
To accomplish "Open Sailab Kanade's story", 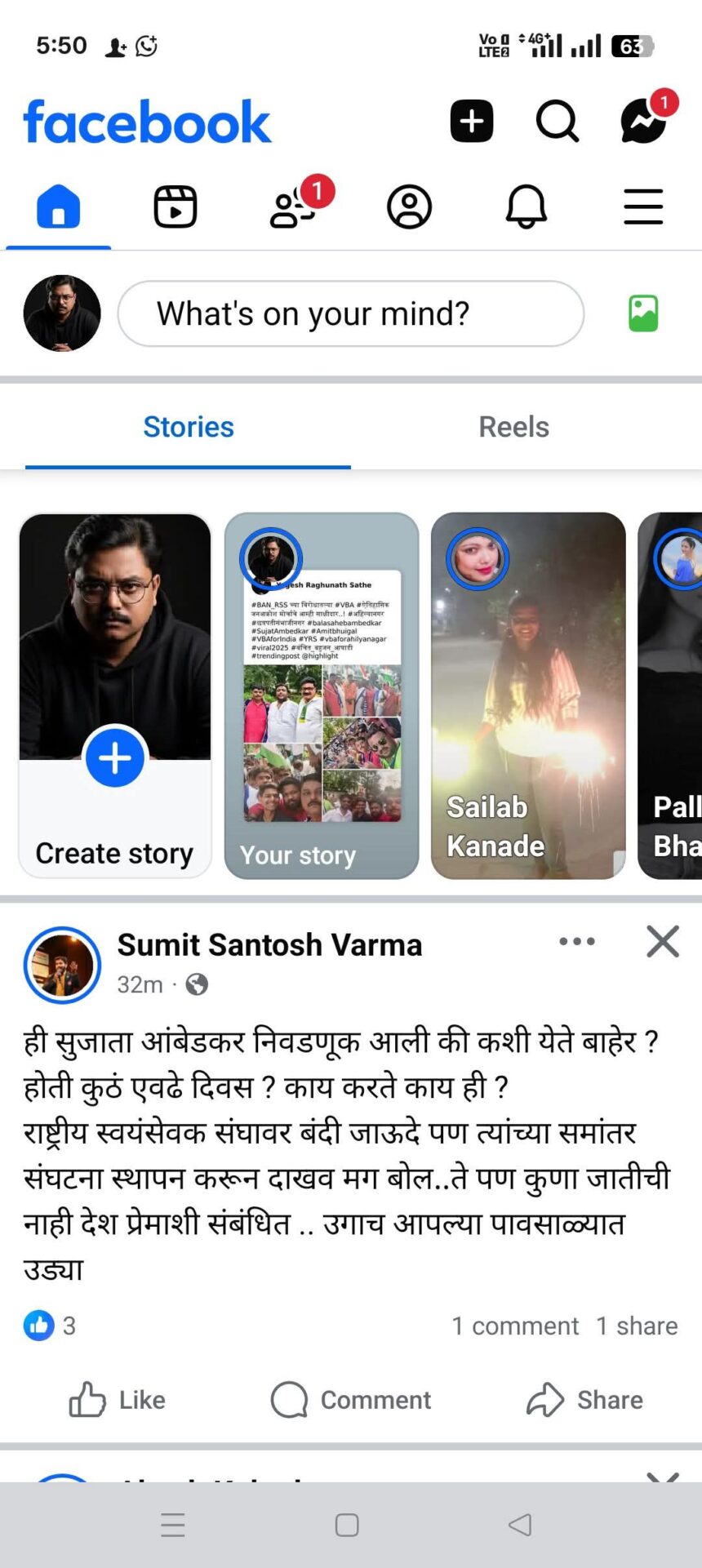I will point(528,695).
